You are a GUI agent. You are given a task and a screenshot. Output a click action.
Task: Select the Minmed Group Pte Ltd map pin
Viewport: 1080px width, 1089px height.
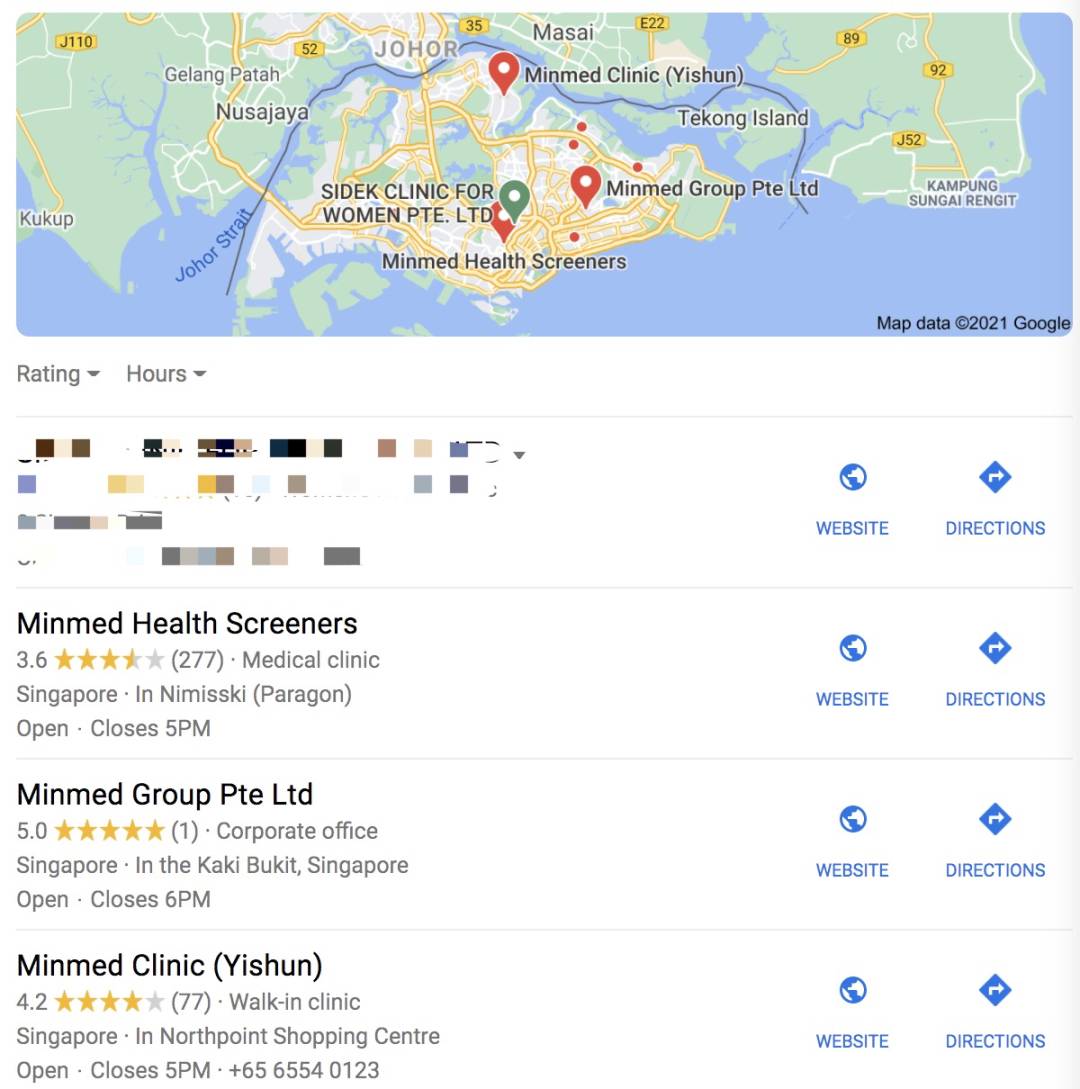click(586, 184)
